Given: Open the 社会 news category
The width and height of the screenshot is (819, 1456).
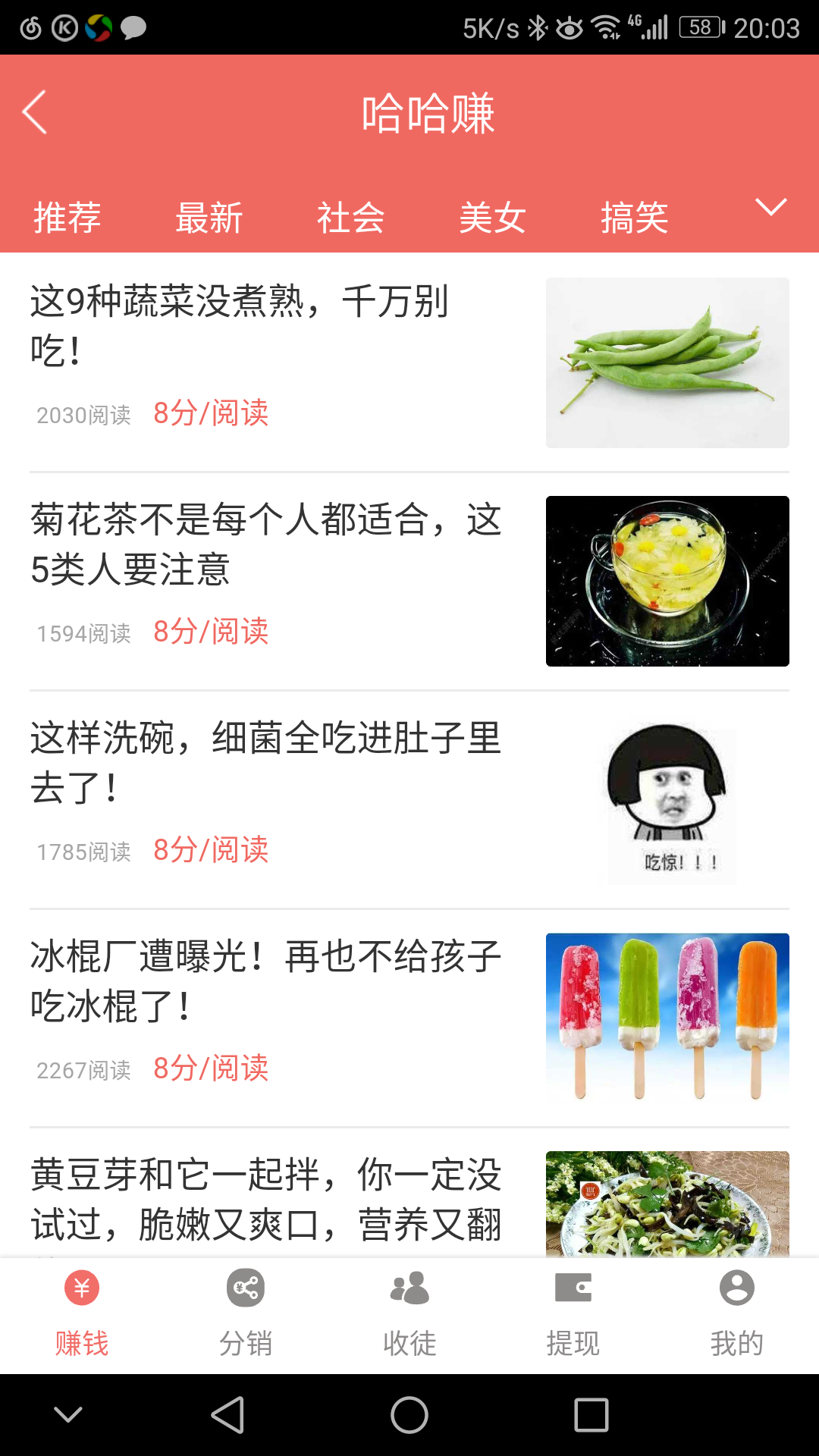Looking at the screenshot, I should 350,218.
